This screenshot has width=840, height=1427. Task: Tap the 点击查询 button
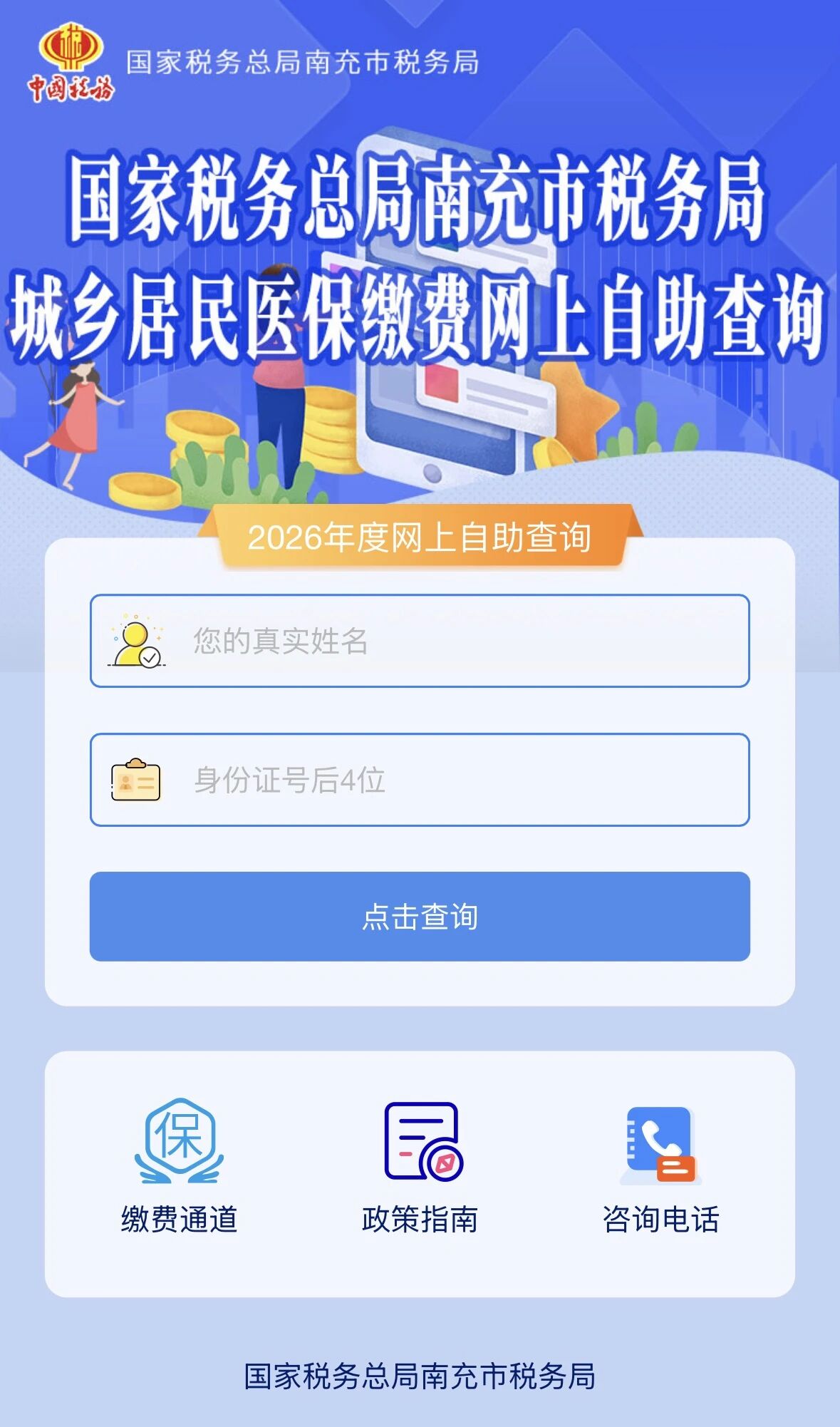tap(420, 917)
